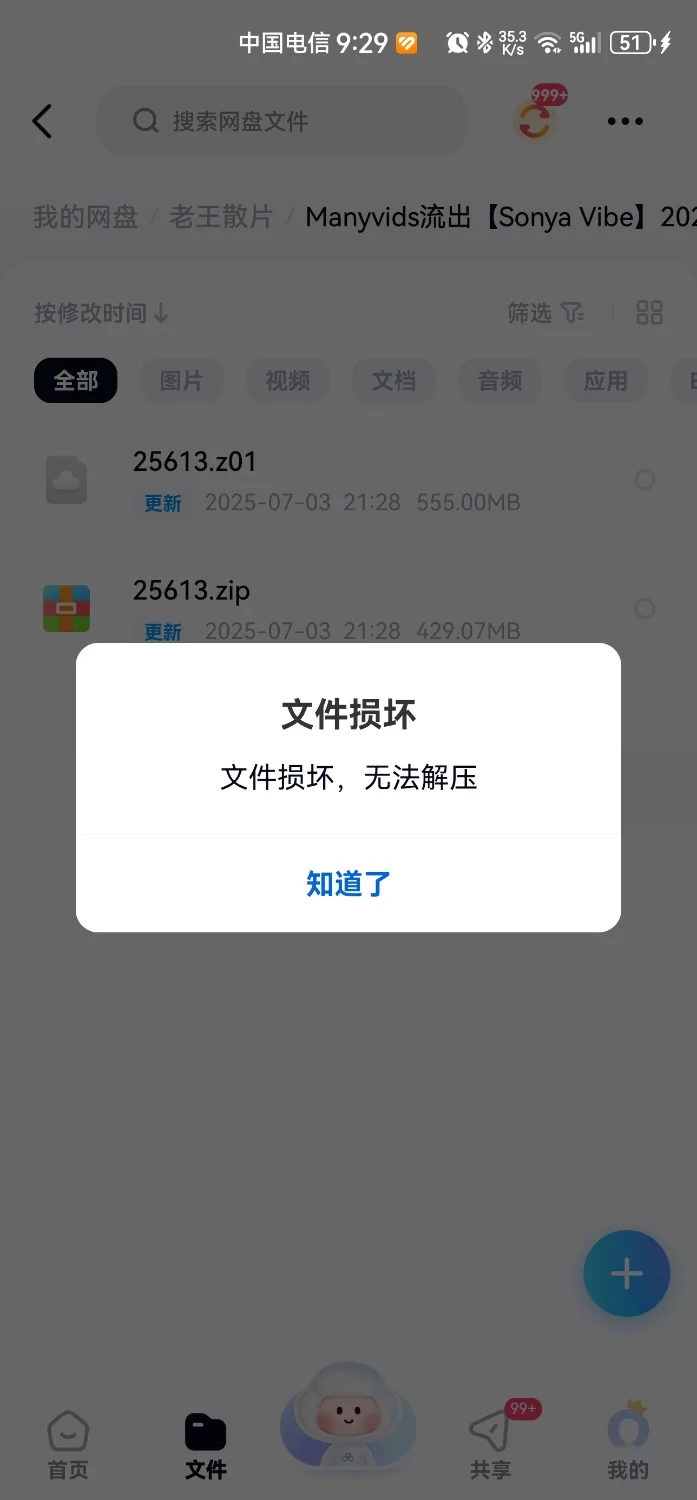This screenshot has height=1500, width=697.
Task: Filter files by 应用
Action: point(605,381)
